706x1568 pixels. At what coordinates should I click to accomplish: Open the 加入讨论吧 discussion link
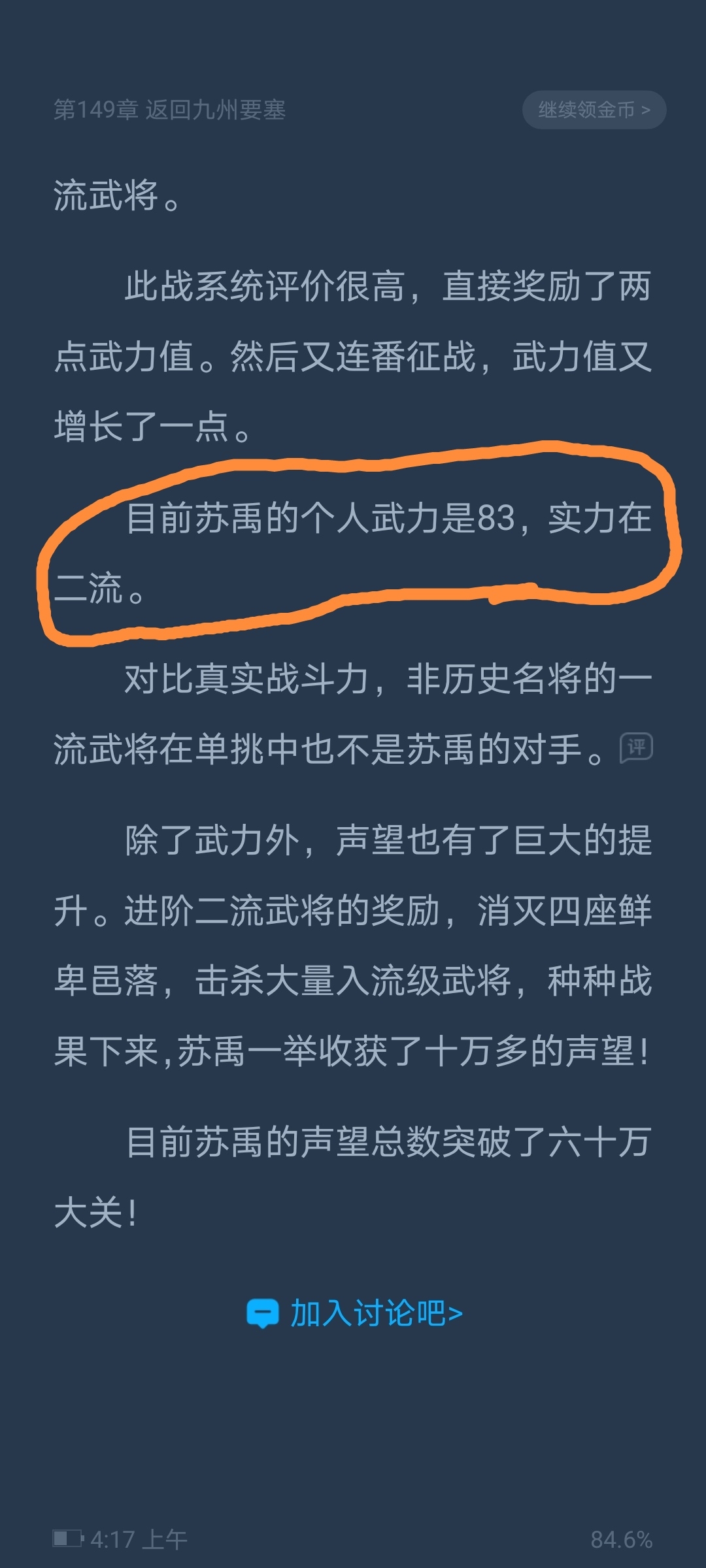point(354,1313)
